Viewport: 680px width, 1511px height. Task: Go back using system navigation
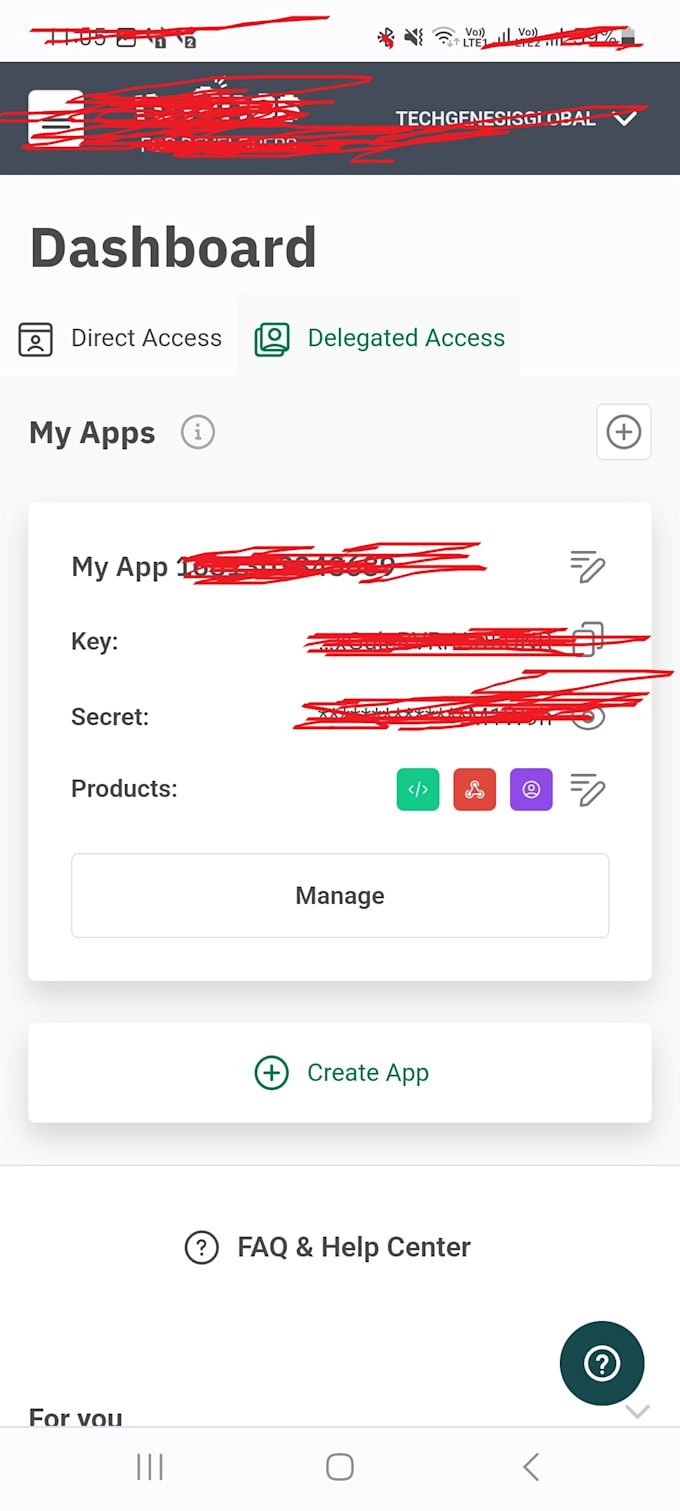pyautogui.click(x=531, y=1467)
